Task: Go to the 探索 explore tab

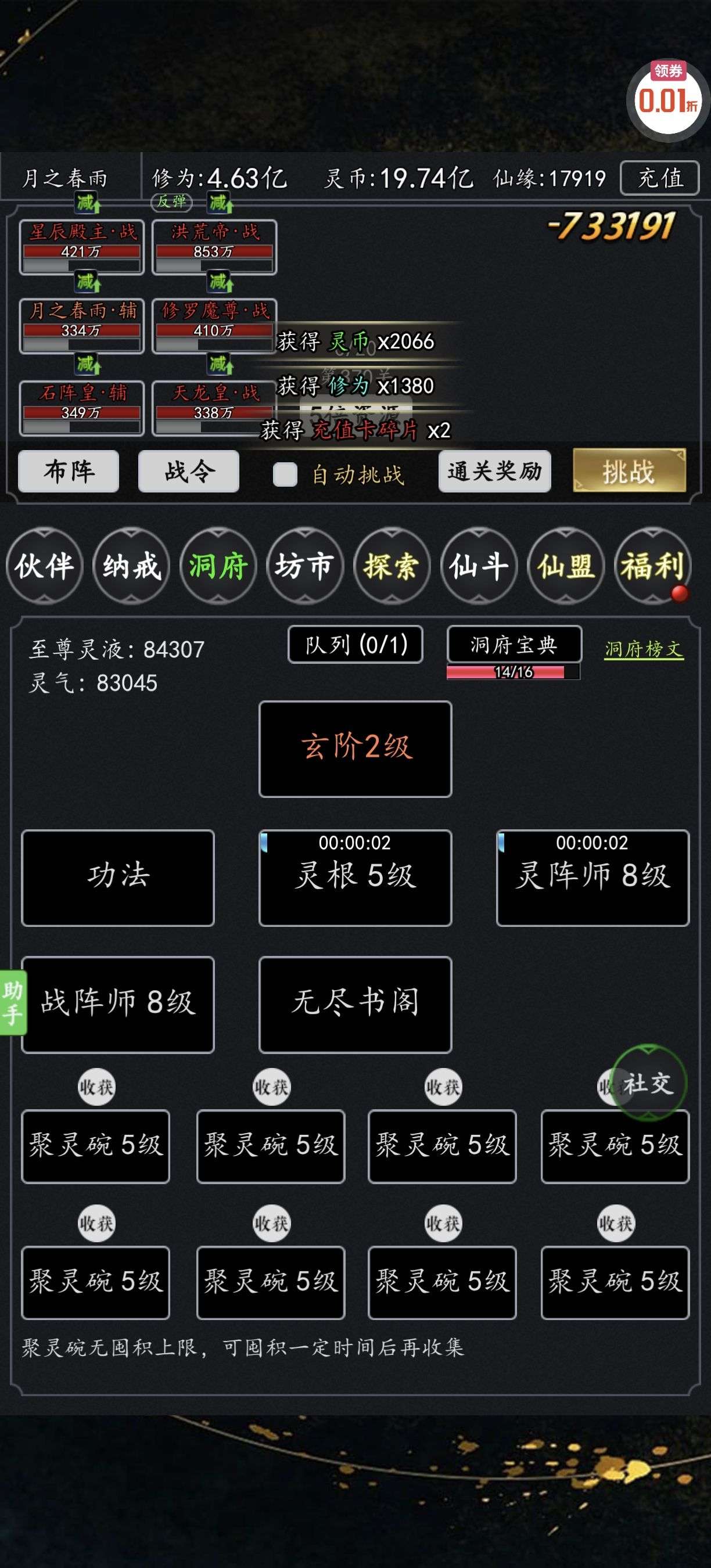Action: 392,566
